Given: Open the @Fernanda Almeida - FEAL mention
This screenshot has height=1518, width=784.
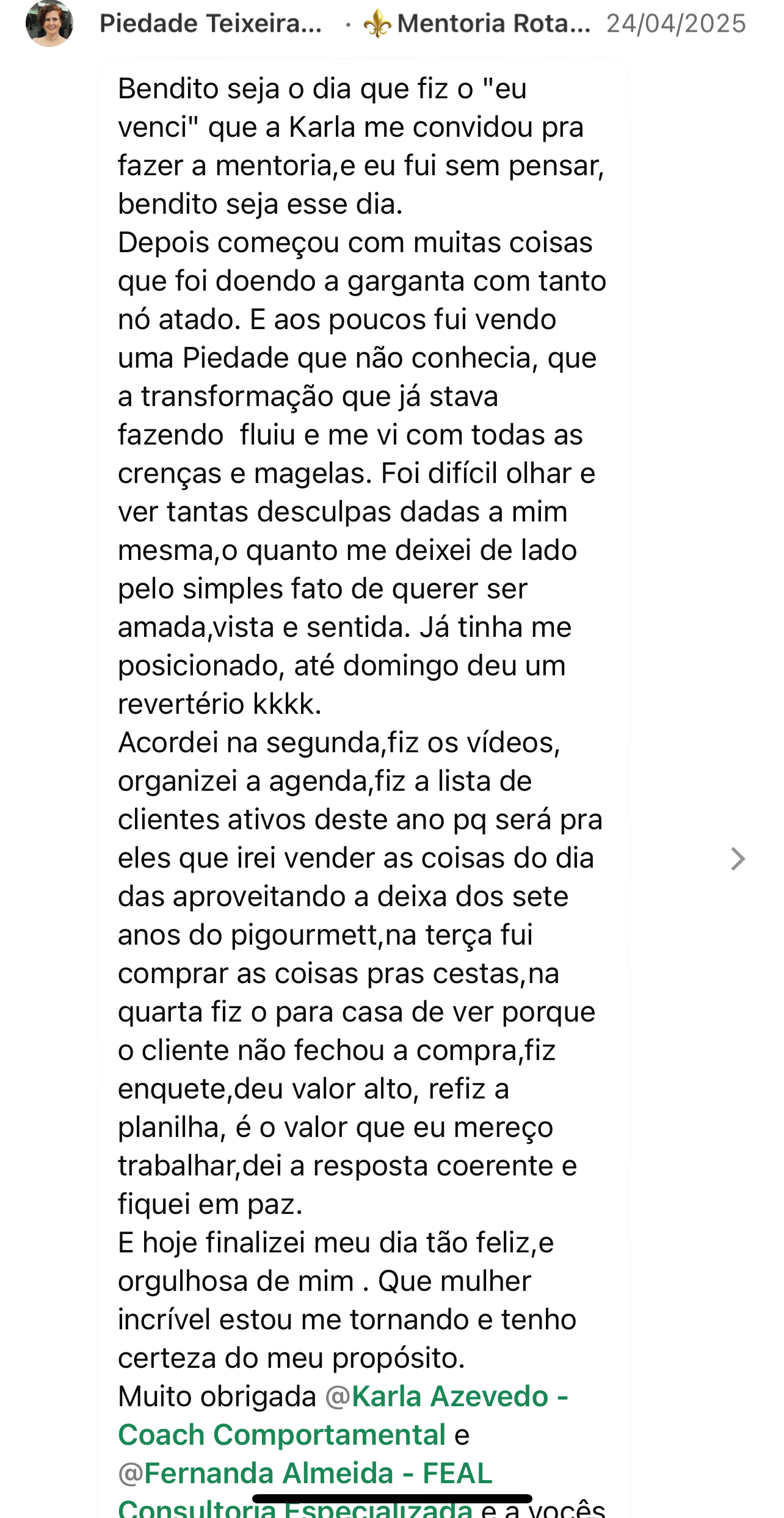Looking at the screenshot, I should point(305,1473).
